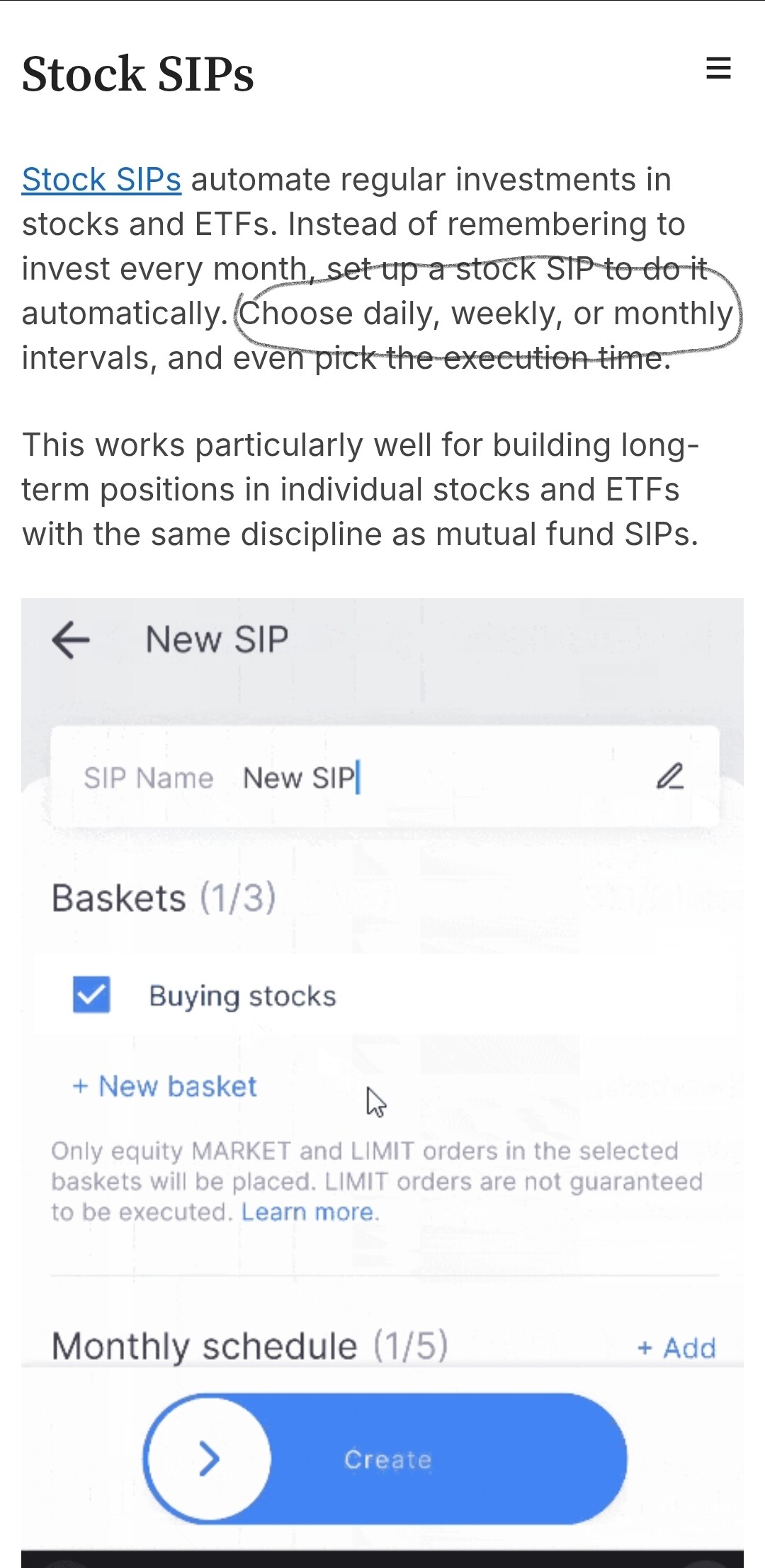Open the New SIP screenshot image
This screenshot has width=765, height=1568.
coord(382,1062)
